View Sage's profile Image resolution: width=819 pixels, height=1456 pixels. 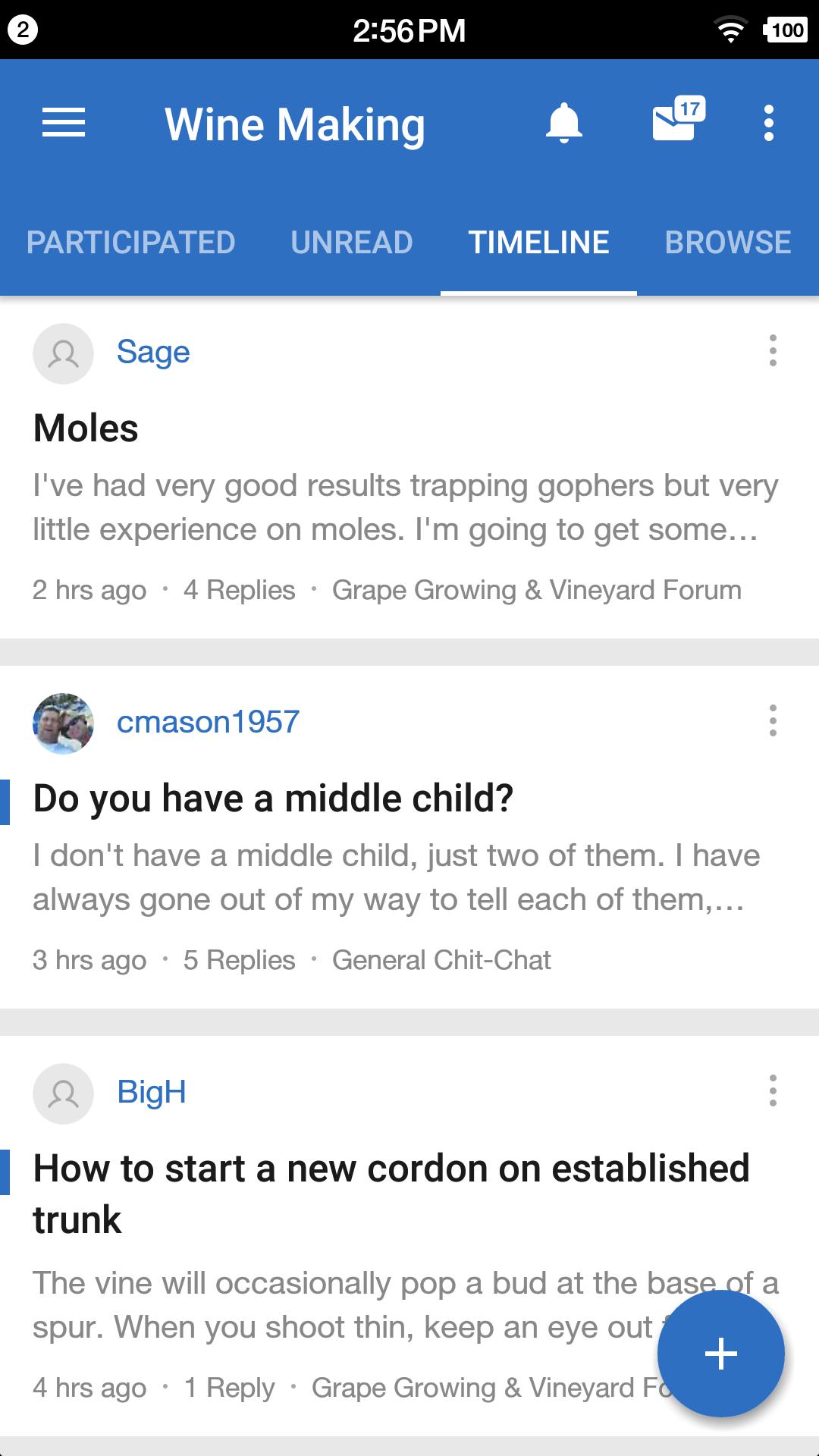coord(152,352)
